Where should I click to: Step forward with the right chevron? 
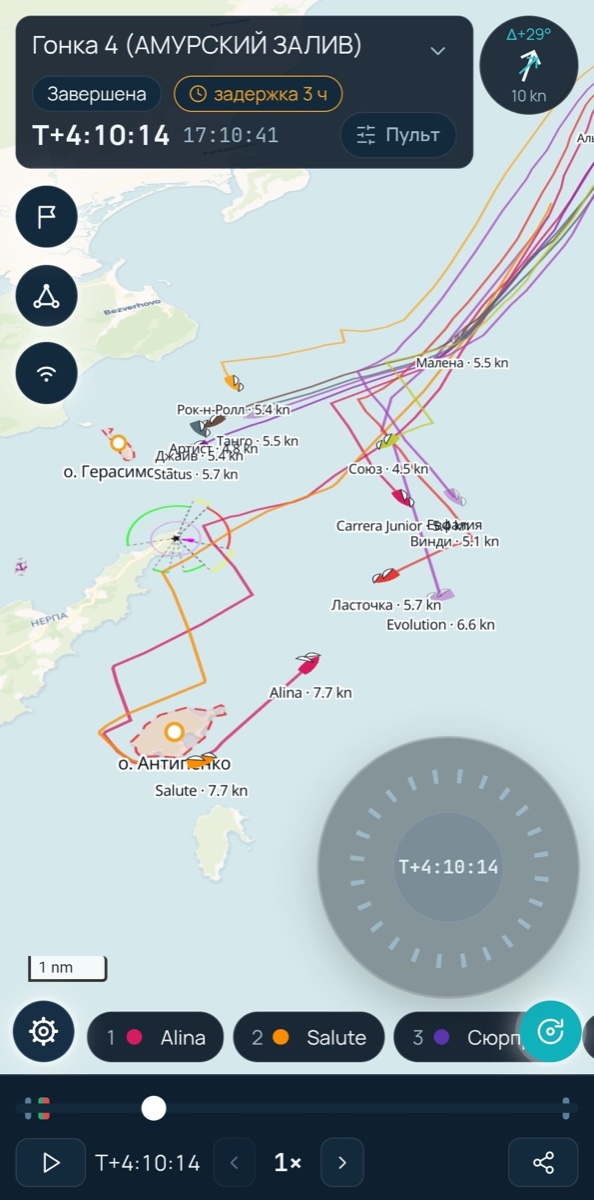click(342, 1162)
